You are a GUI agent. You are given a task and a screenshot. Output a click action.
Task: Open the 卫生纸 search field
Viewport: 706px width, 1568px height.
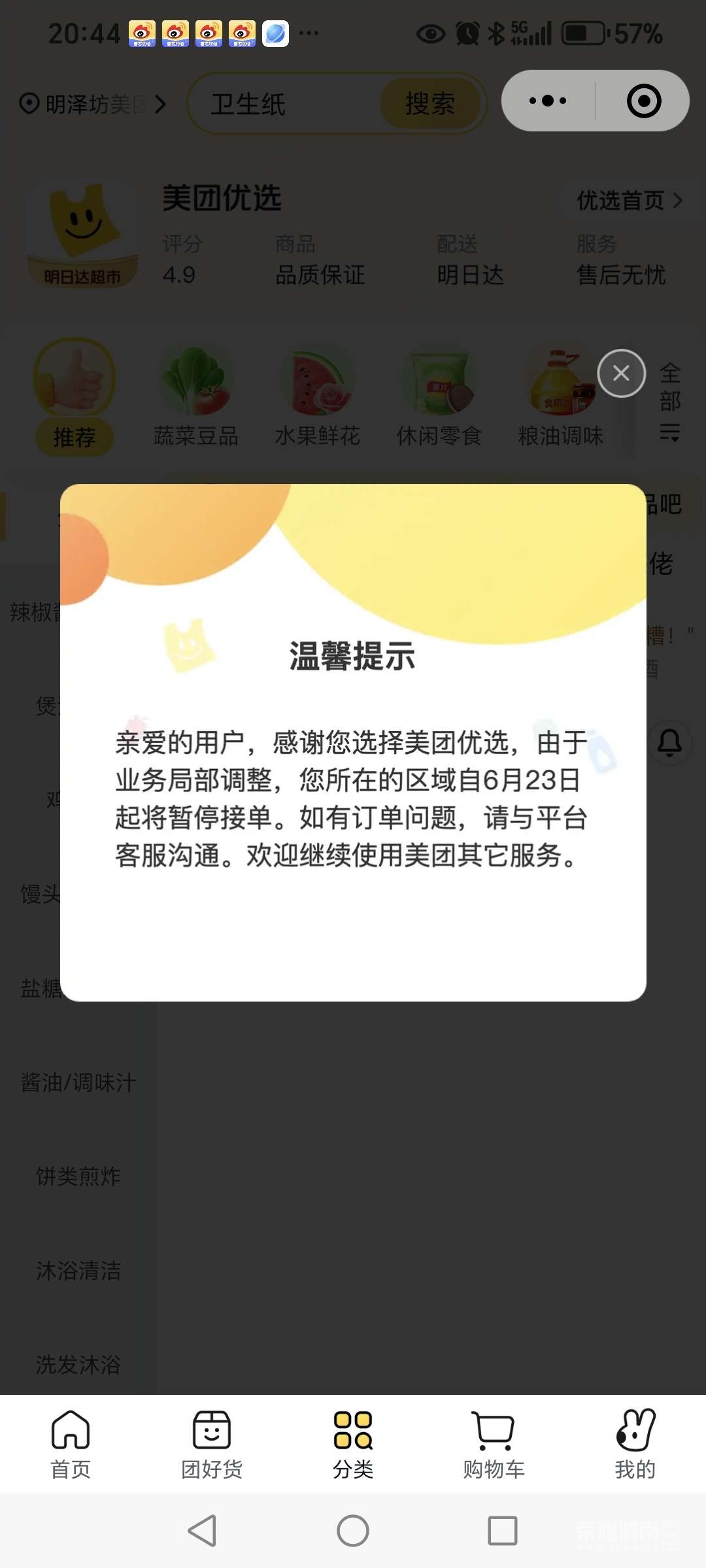coord(288,104)
